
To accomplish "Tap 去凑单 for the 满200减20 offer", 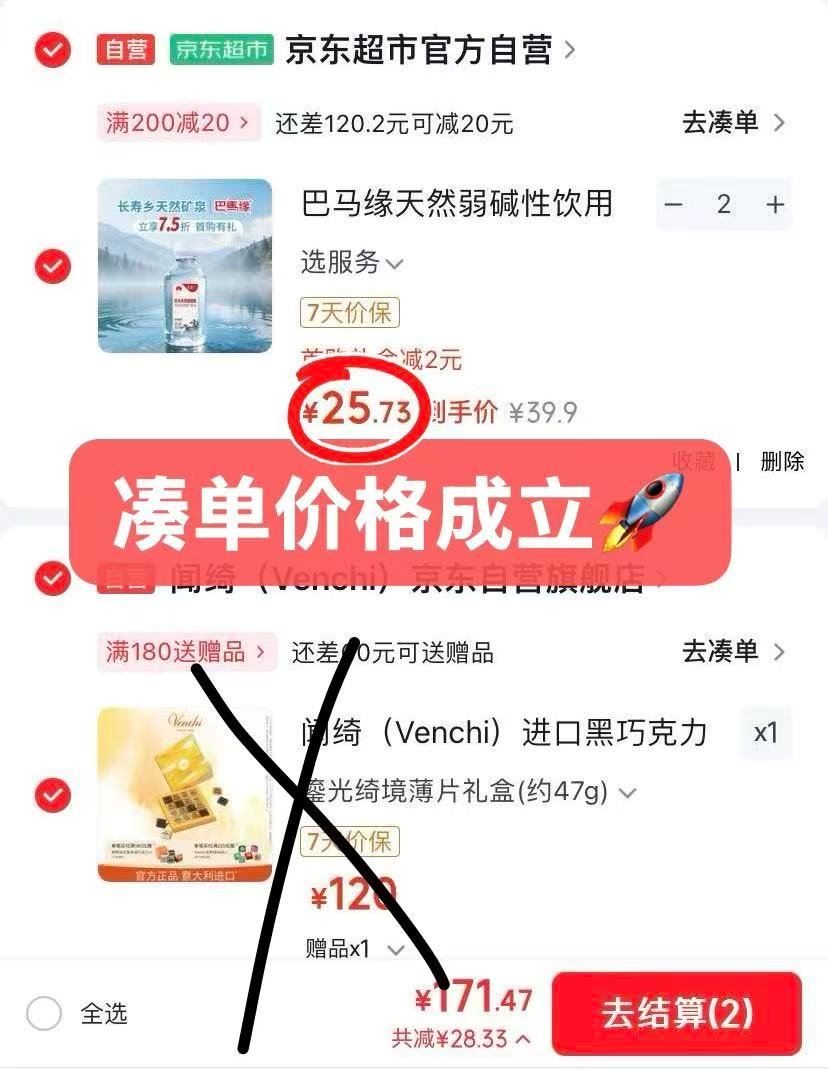I will point(733,123).
